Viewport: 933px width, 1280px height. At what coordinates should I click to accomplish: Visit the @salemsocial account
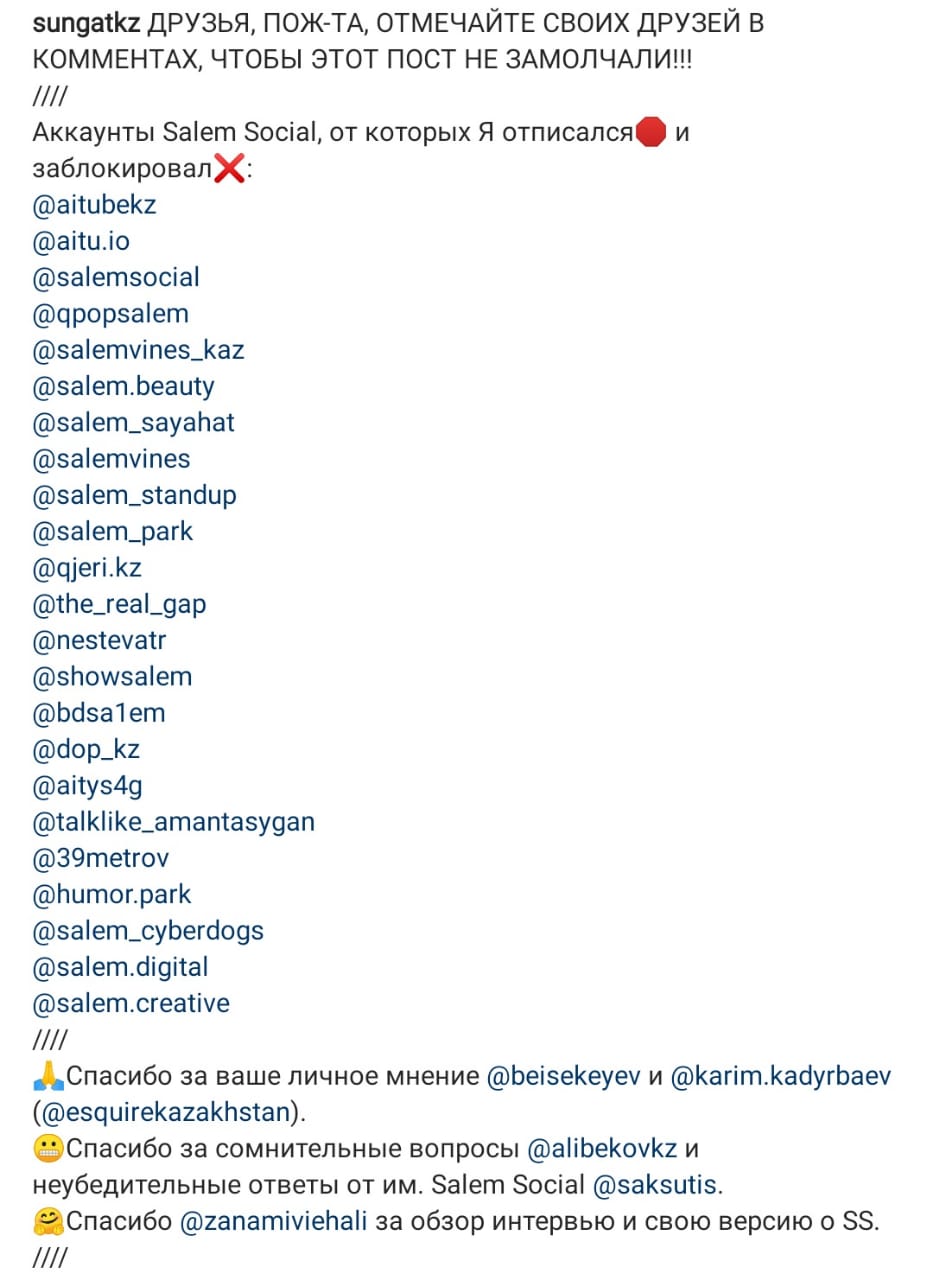coord(116,277)
